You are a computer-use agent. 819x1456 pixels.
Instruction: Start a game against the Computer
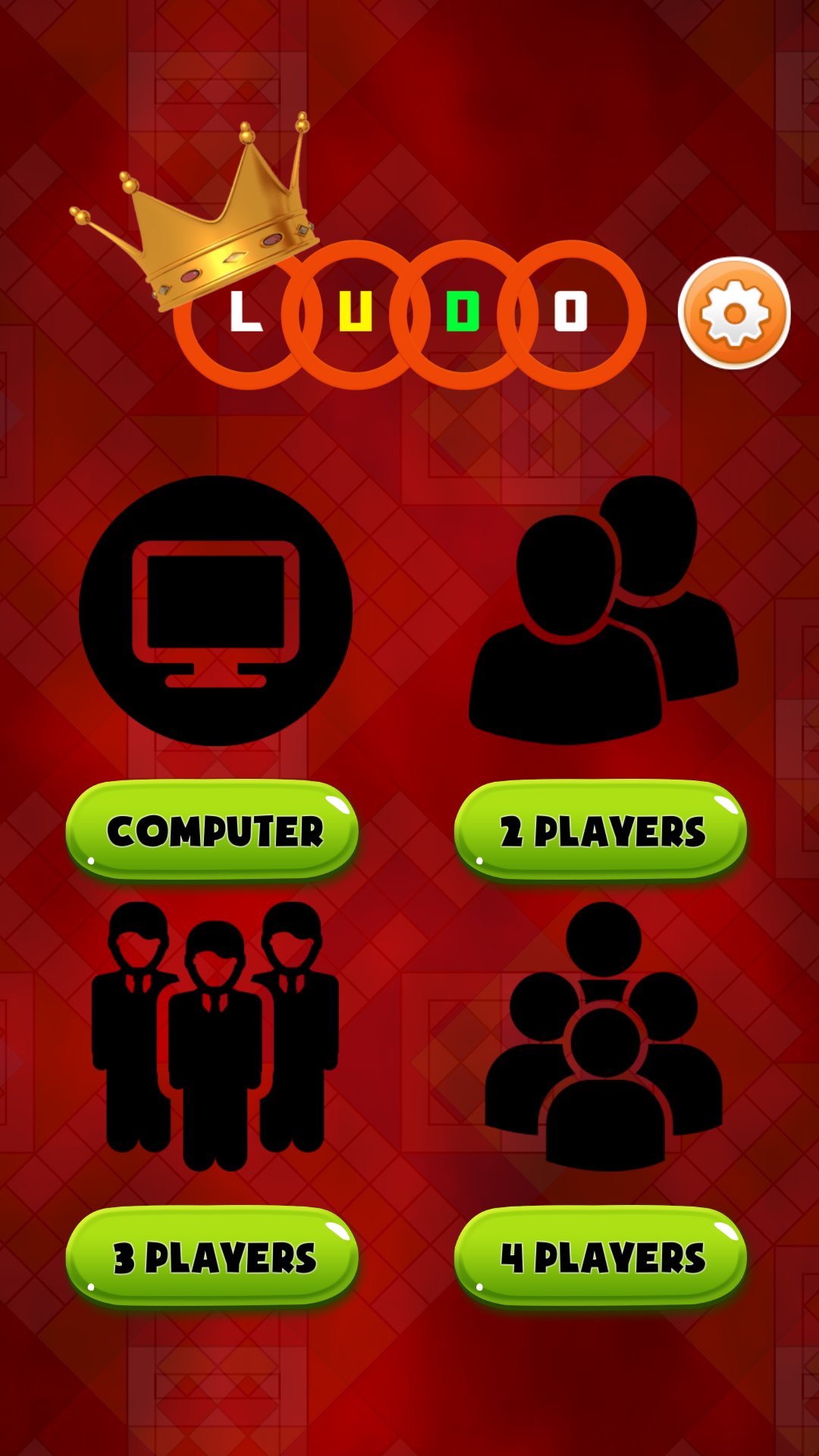[212, 830]
